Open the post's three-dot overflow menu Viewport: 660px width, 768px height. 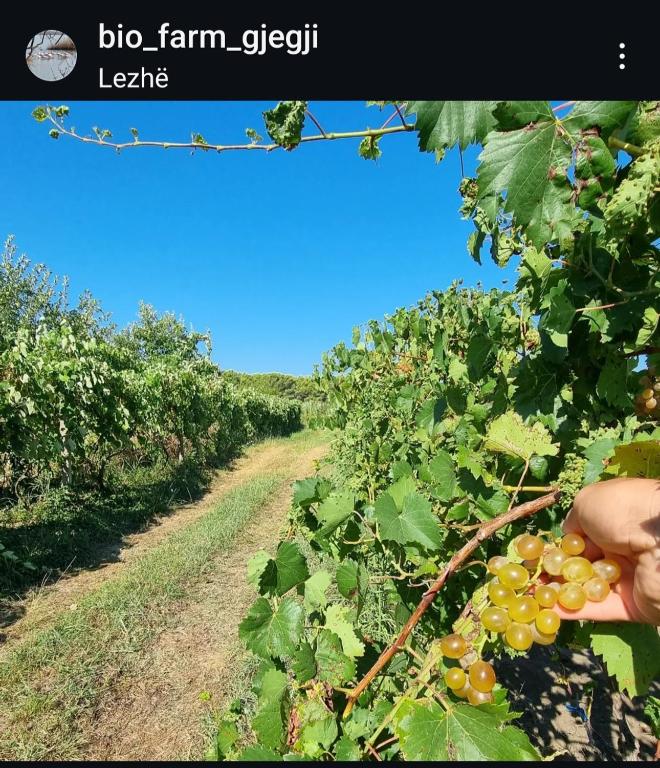(622, 56)
